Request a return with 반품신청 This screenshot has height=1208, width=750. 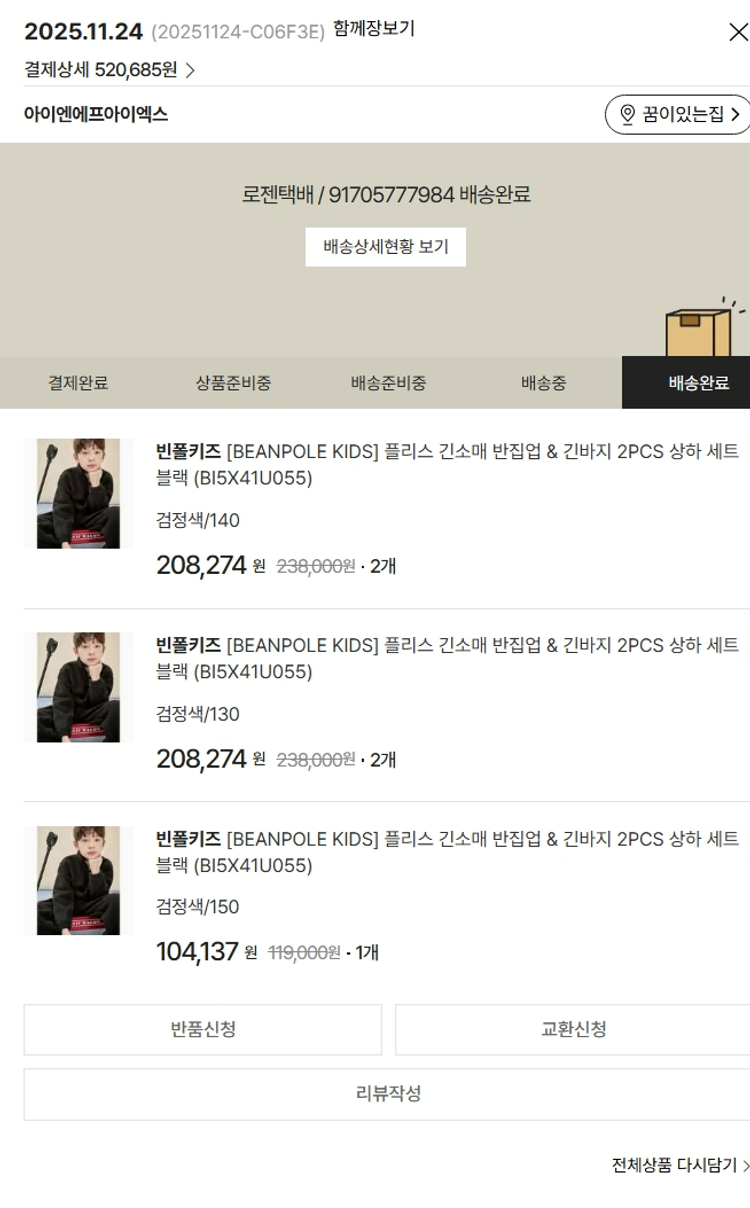203,1030
